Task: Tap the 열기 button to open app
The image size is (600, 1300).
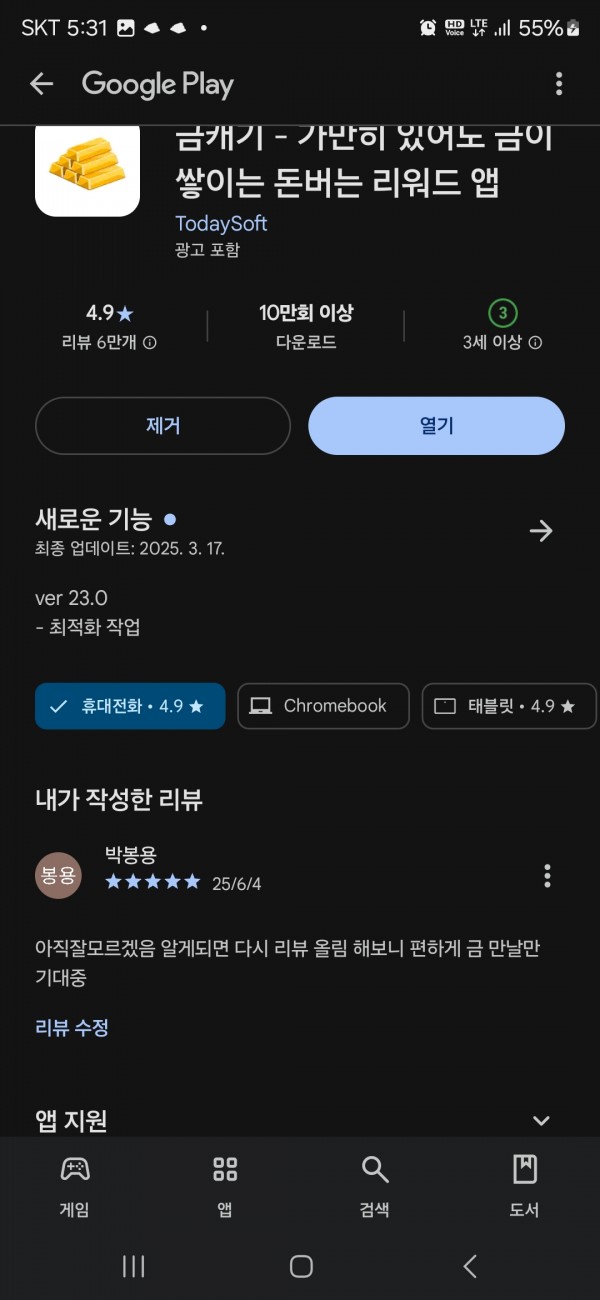Action: pos(436,426)
